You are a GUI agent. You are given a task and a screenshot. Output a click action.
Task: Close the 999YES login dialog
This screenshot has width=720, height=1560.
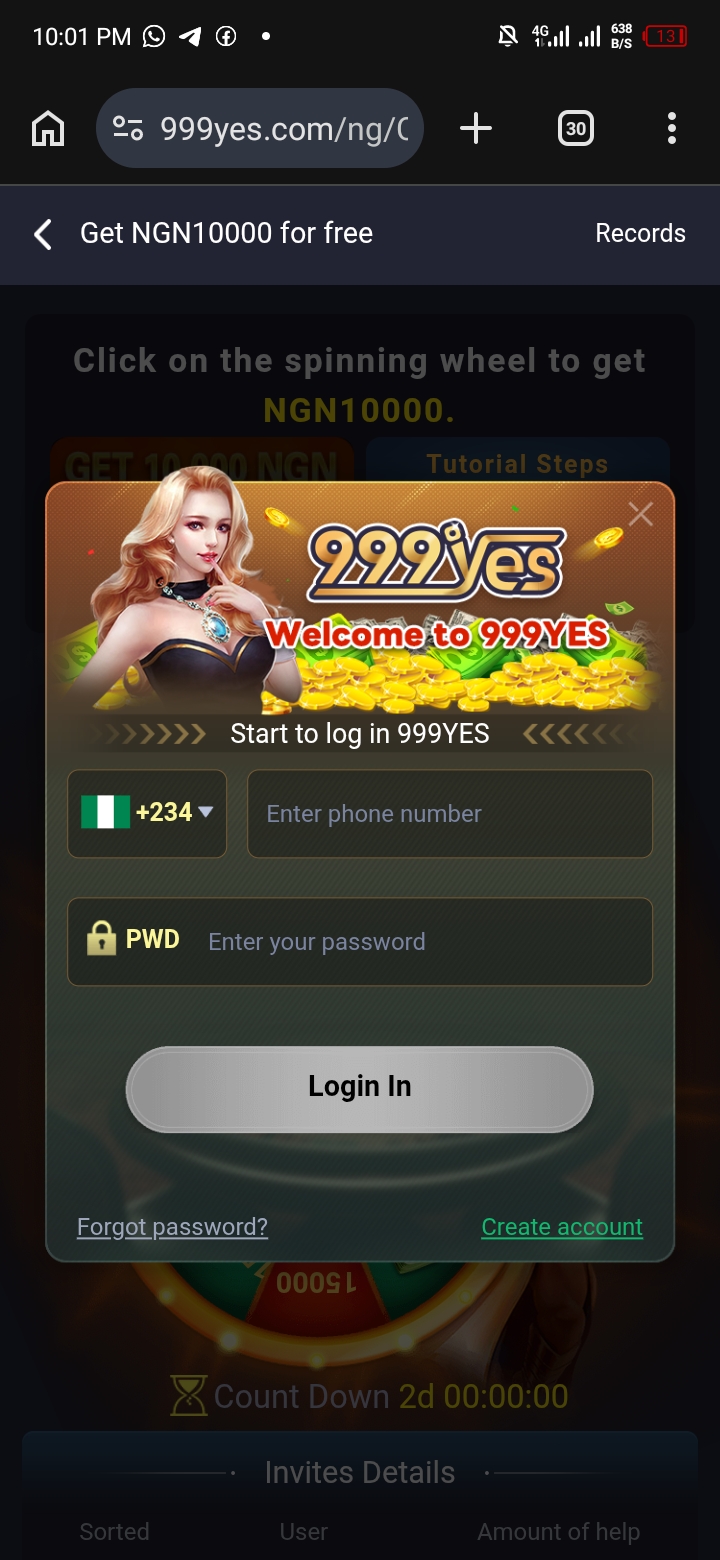click(640, 514)
